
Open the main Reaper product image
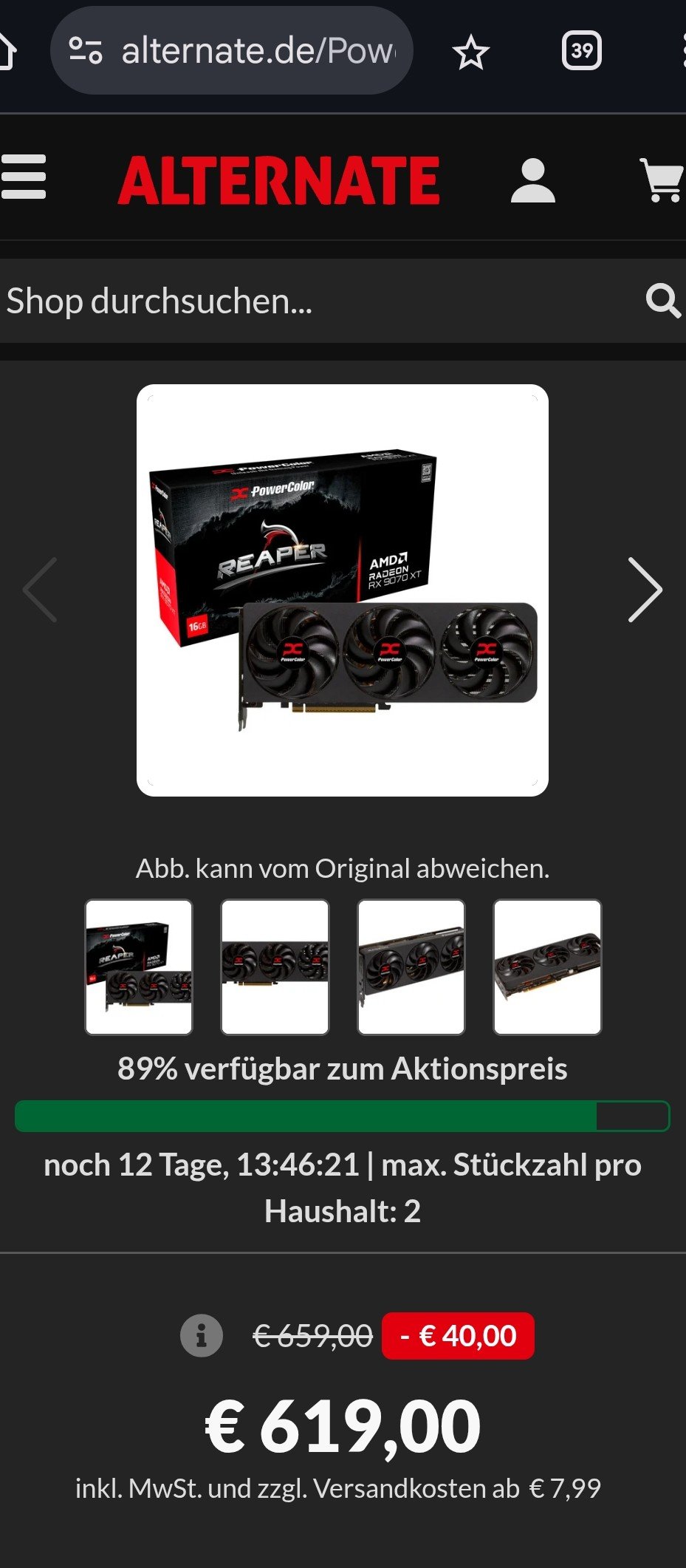pos(342,590)
